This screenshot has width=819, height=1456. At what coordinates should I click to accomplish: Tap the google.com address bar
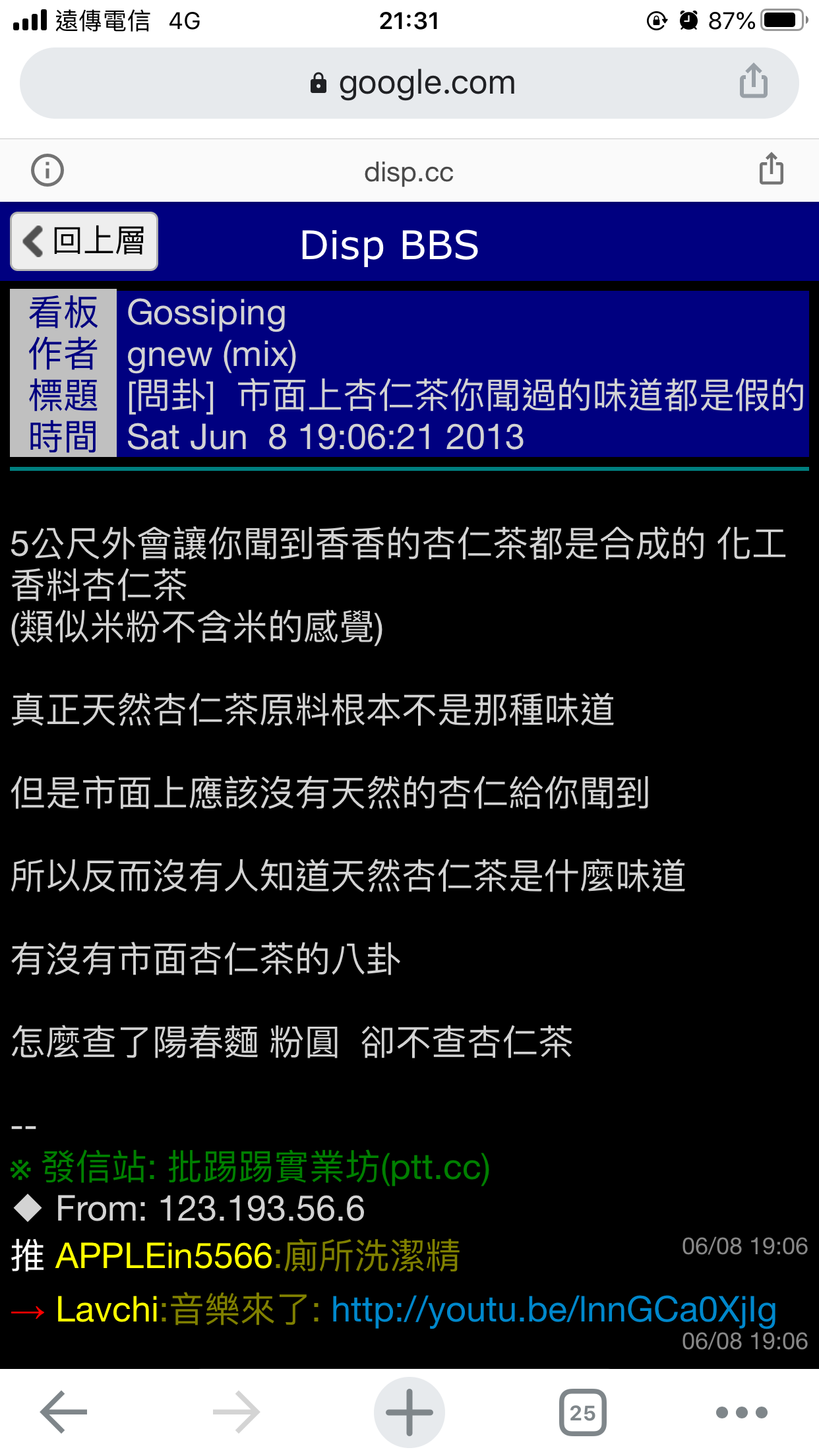click(409, 83)
